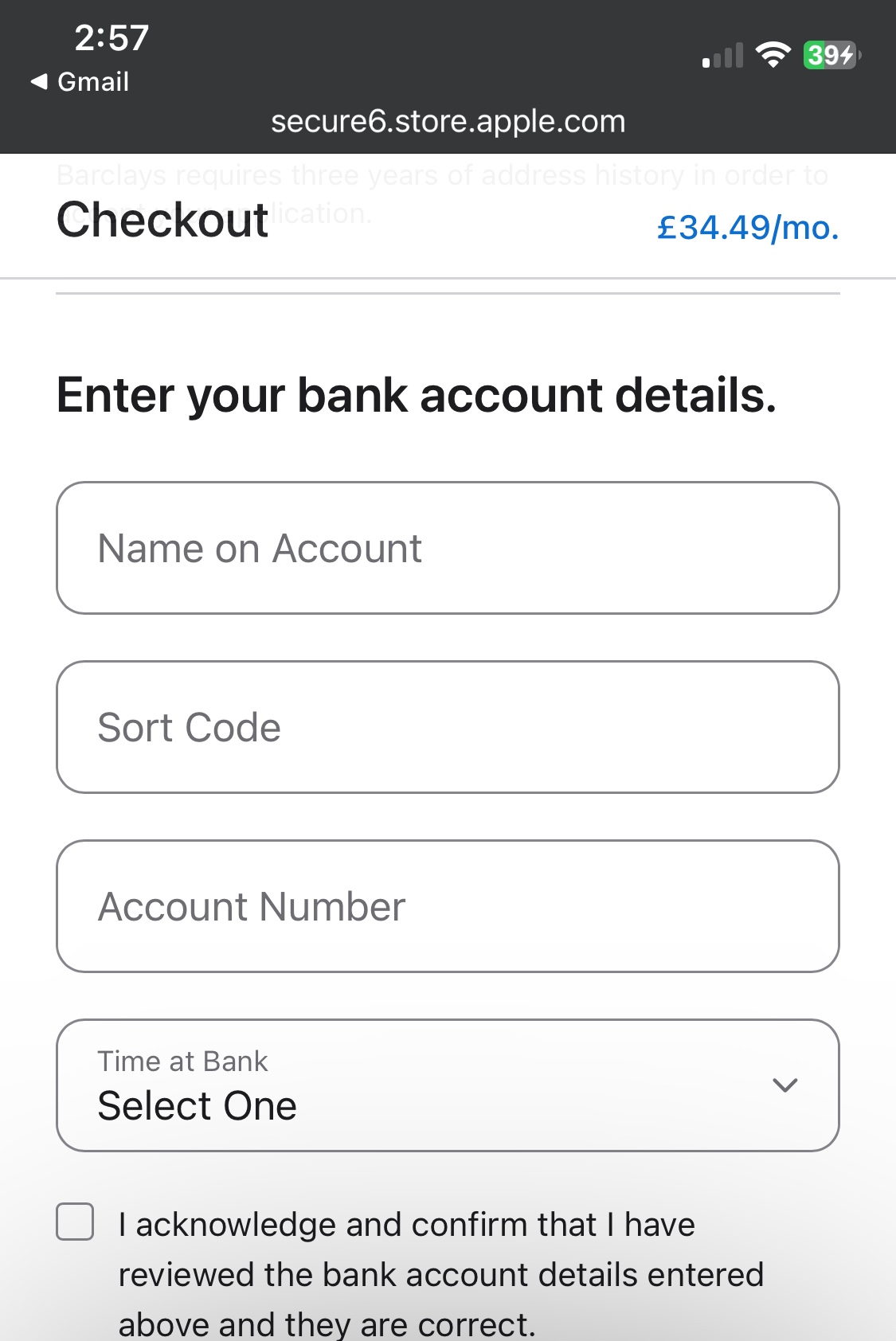The image size is (896, 1341).
Task: Select the Account Number field
Action: [x=448, y=906]
